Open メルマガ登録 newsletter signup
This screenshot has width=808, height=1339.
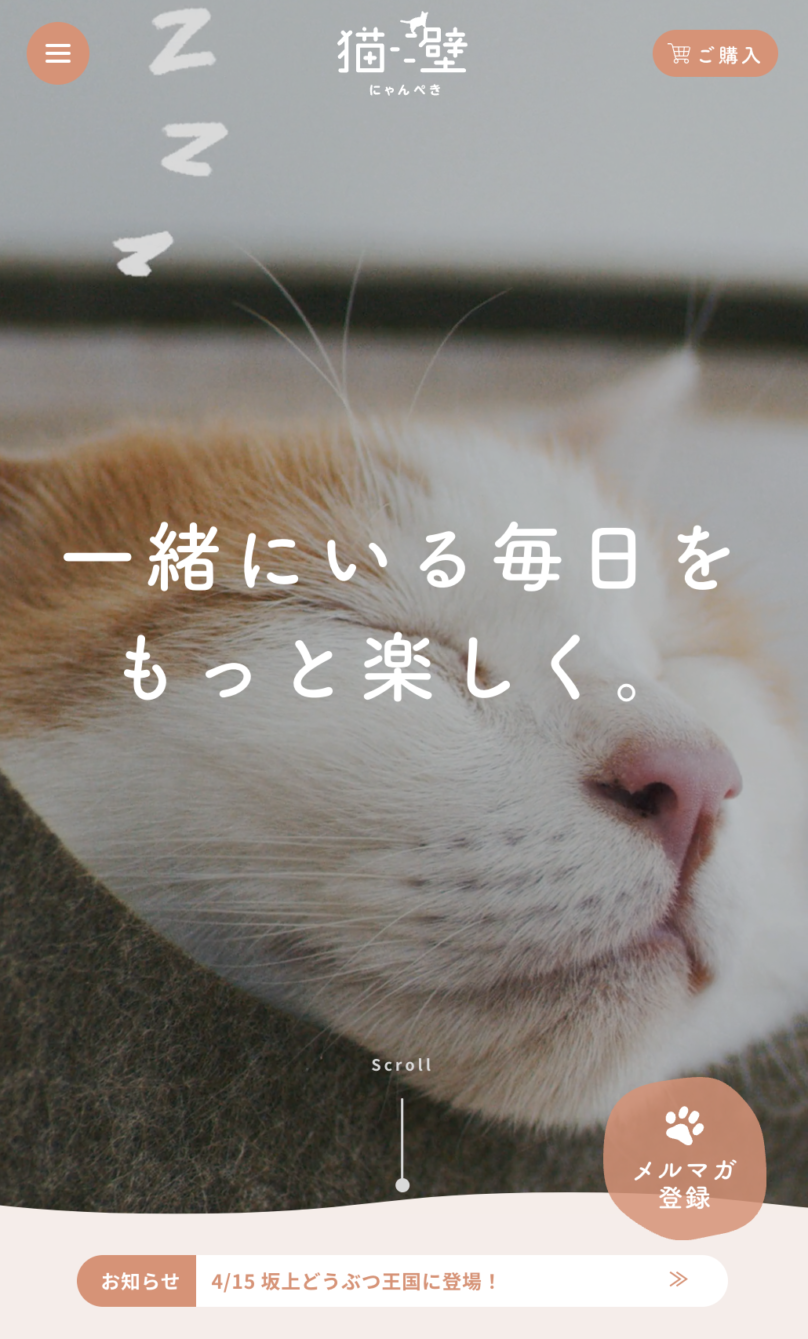click(685, 1159)
